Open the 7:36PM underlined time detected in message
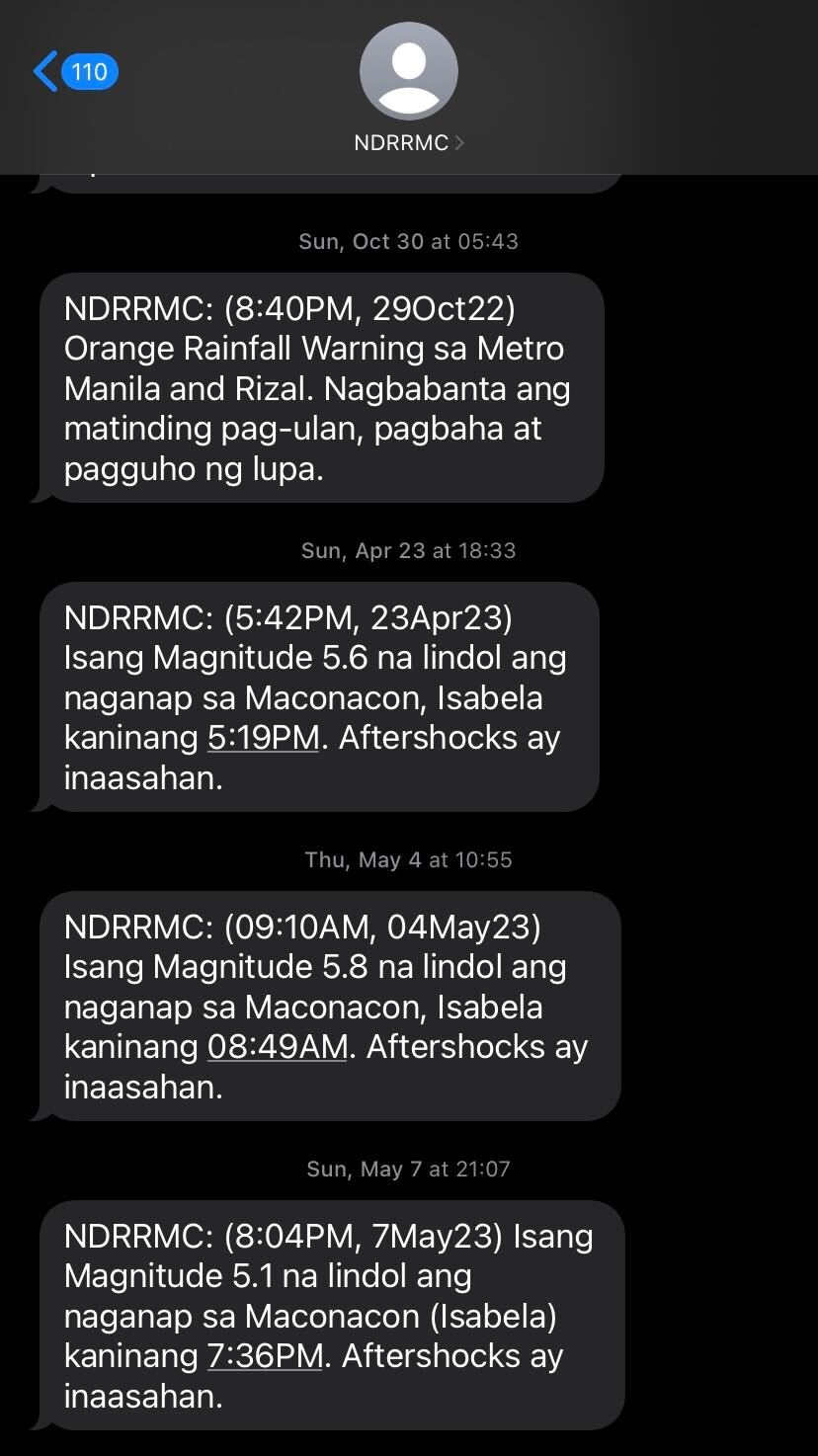This screenshot has width=818, height=1456. (x=263, y=1356)
